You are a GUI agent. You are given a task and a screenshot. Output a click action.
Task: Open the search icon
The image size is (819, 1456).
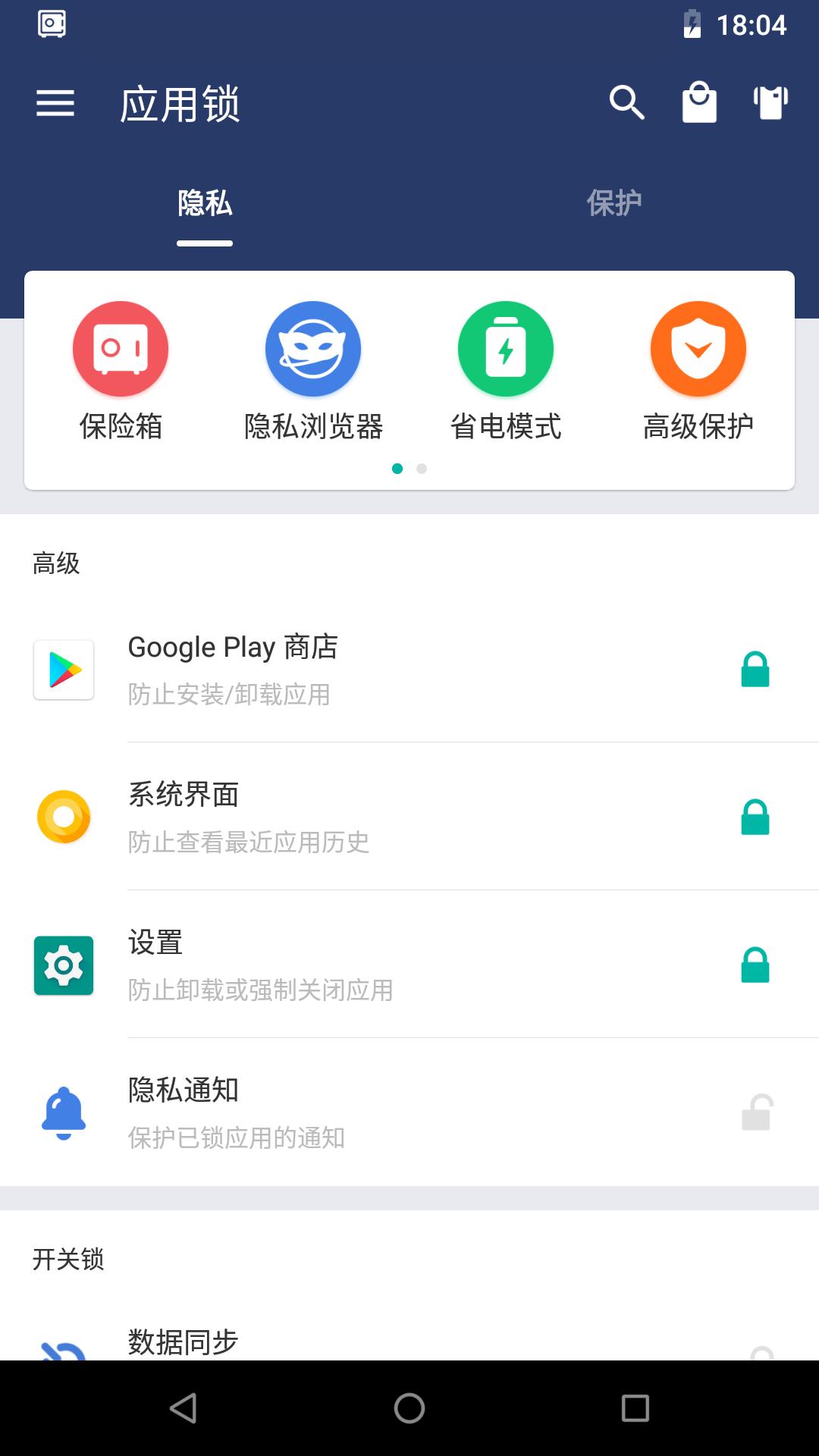pos(627,102)
